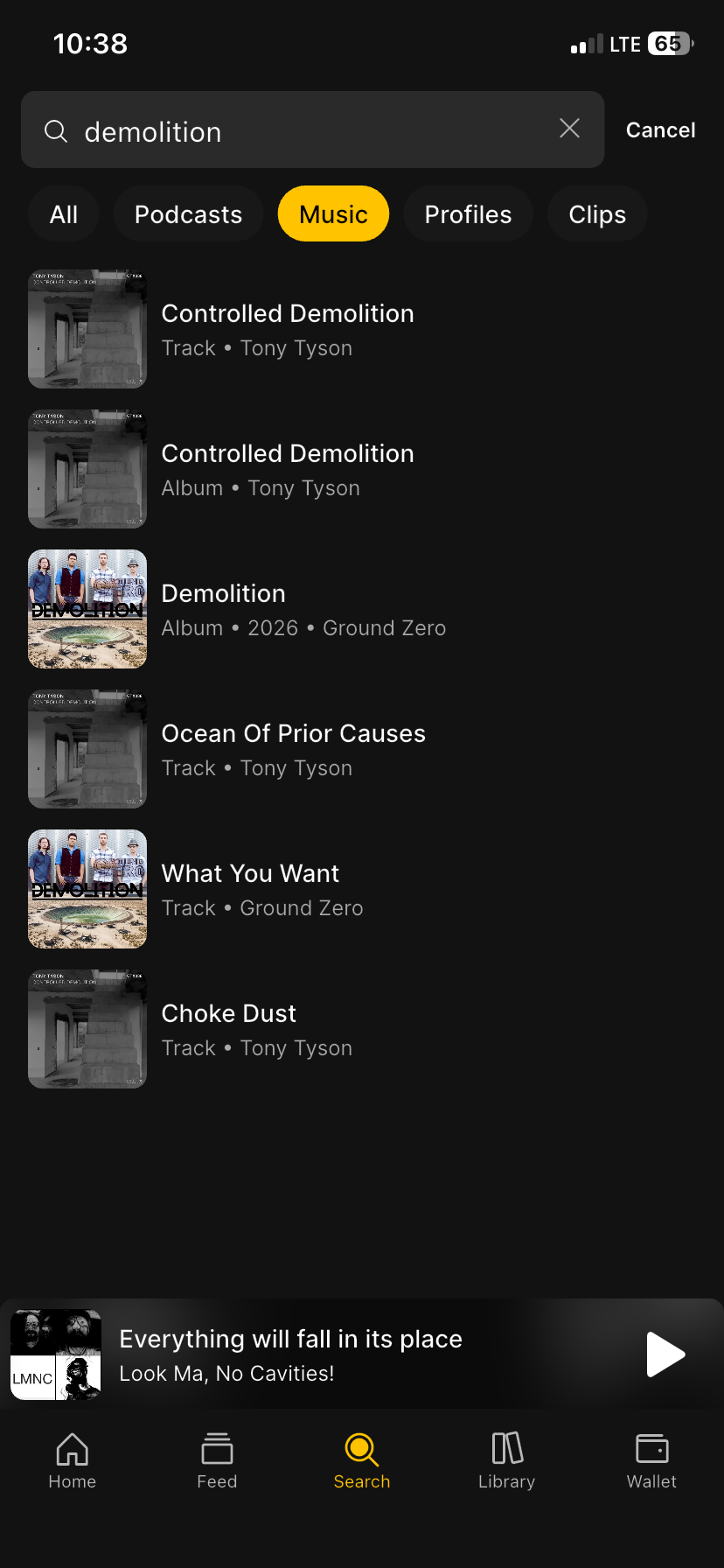Go to the Home tab

coord(73,1459)
